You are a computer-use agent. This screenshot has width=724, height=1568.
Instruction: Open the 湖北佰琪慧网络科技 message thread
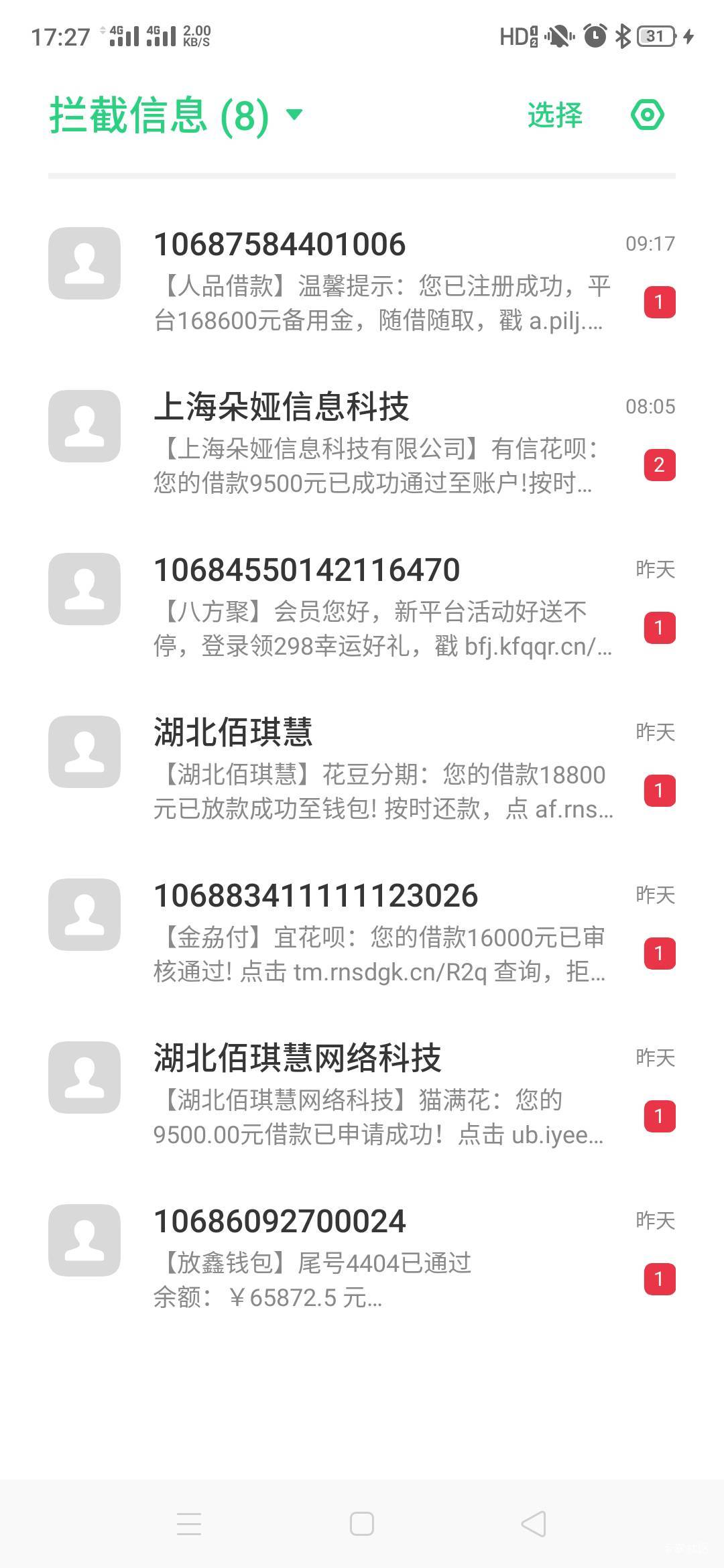point(362,1096)
